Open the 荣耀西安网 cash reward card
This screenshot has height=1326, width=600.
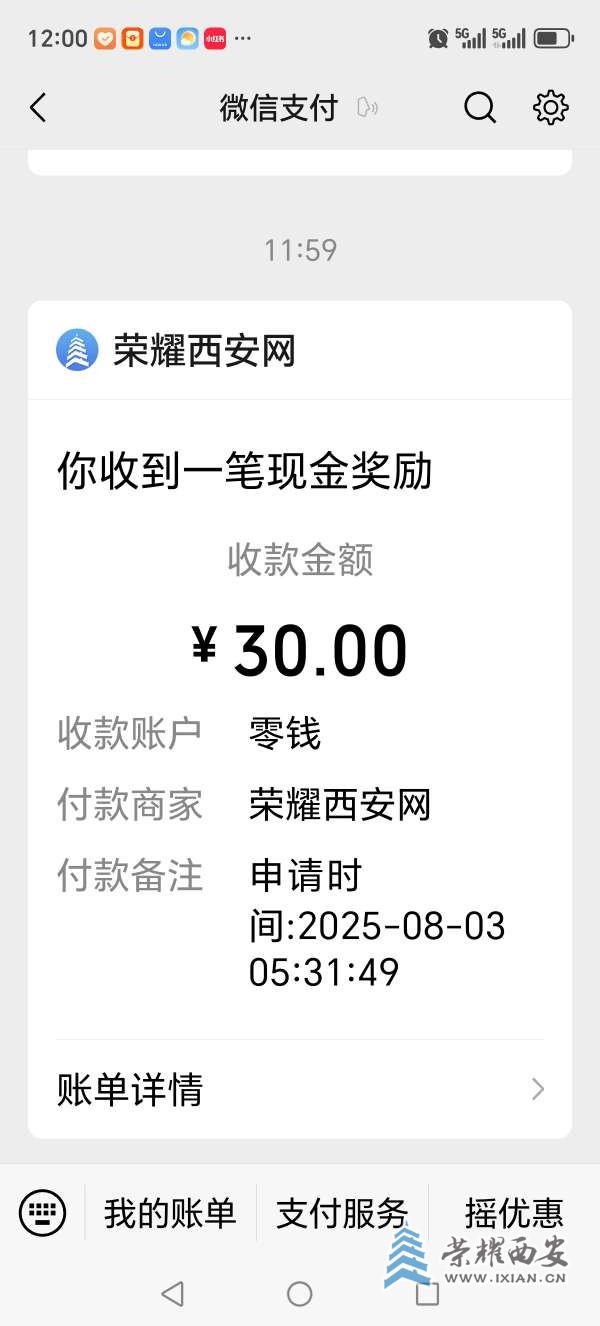300,719
